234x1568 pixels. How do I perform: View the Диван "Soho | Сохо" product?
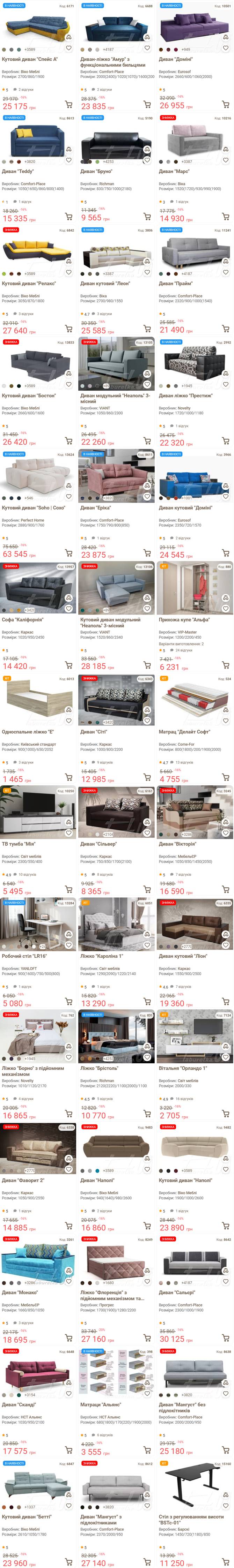click(33, 508)
